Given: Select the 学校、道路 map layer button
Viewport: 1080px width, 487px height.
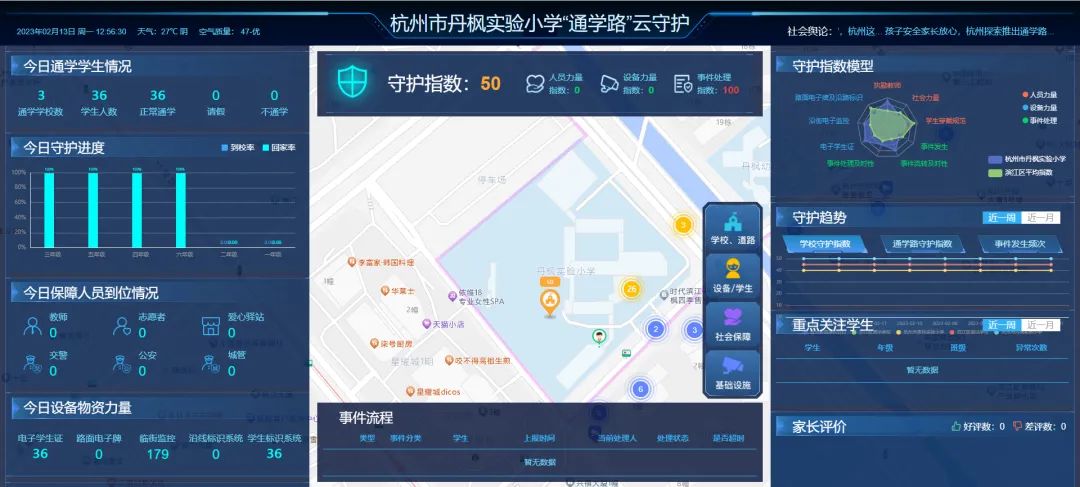Looking at the screenshot, I should (x=732, y=229).
